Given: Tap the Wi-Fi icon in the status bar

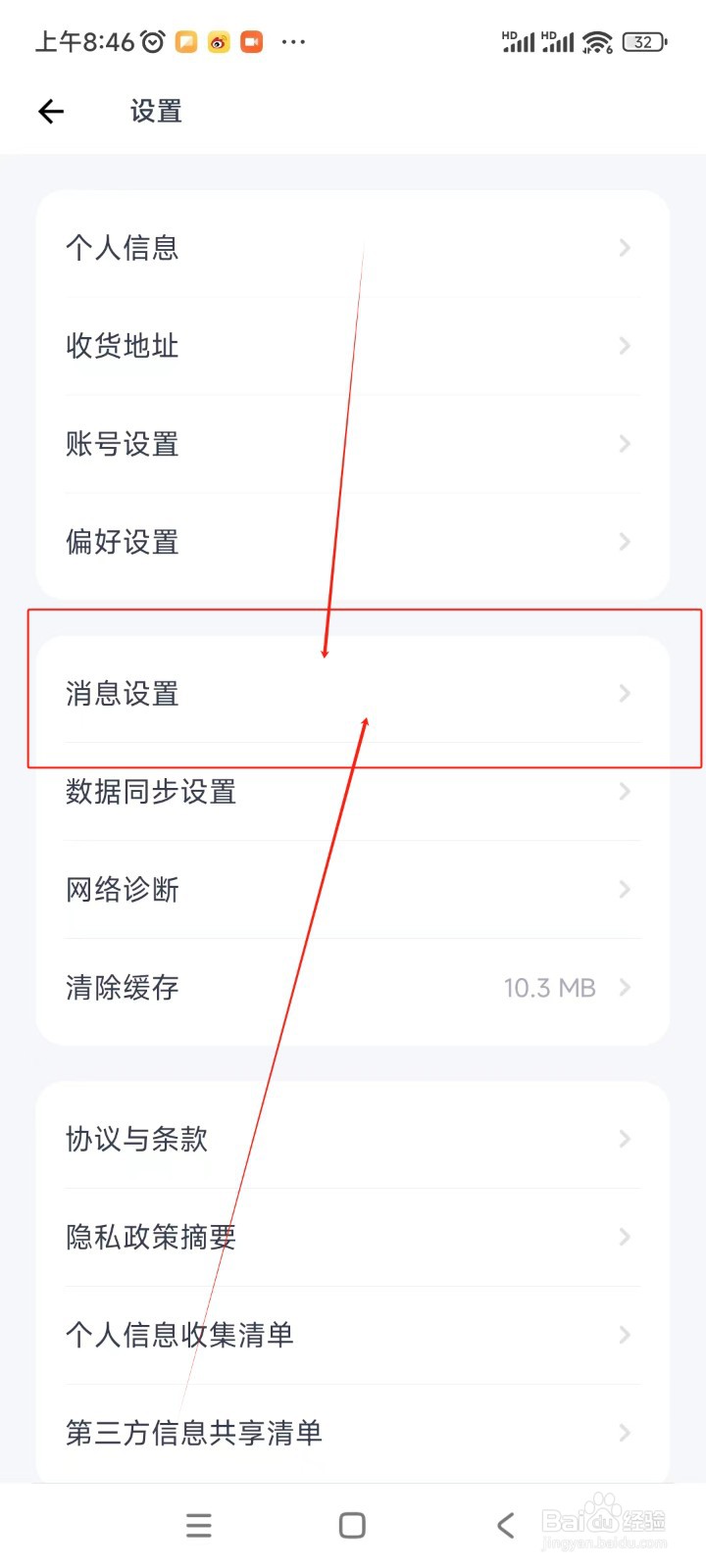Looking at the screenshot, I should 596,42.
